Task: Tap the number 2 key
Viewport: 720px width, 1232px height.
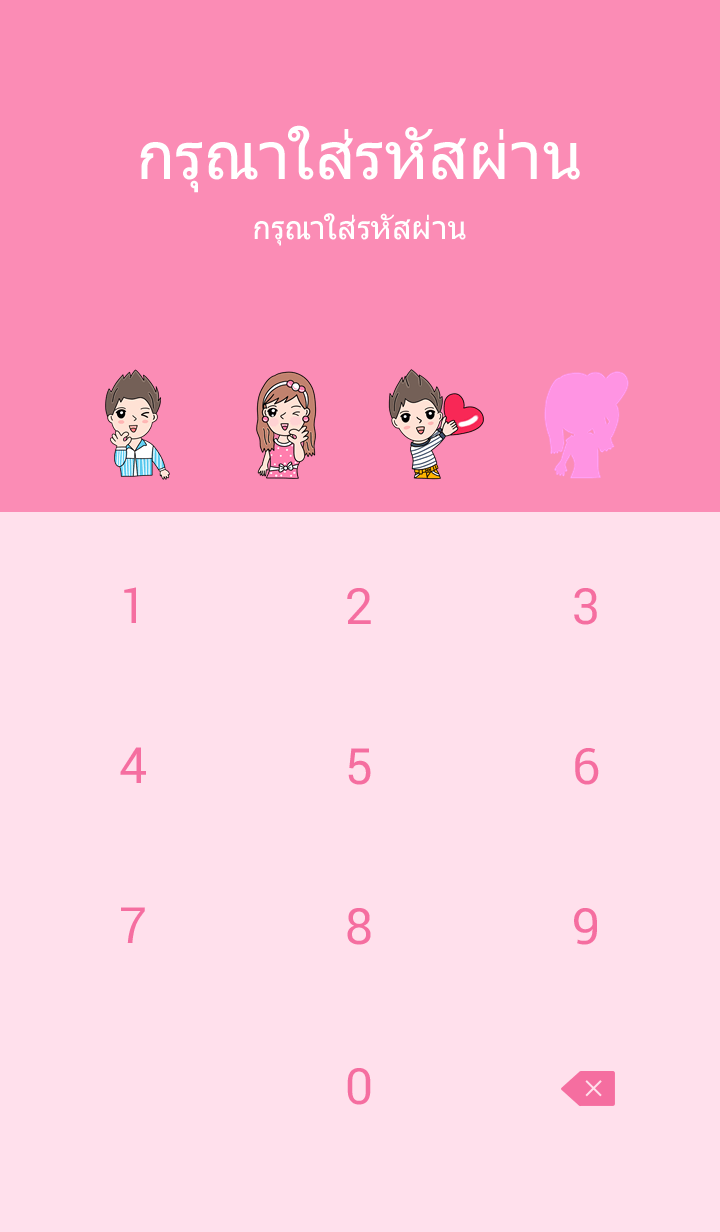Action: point(359,607)
